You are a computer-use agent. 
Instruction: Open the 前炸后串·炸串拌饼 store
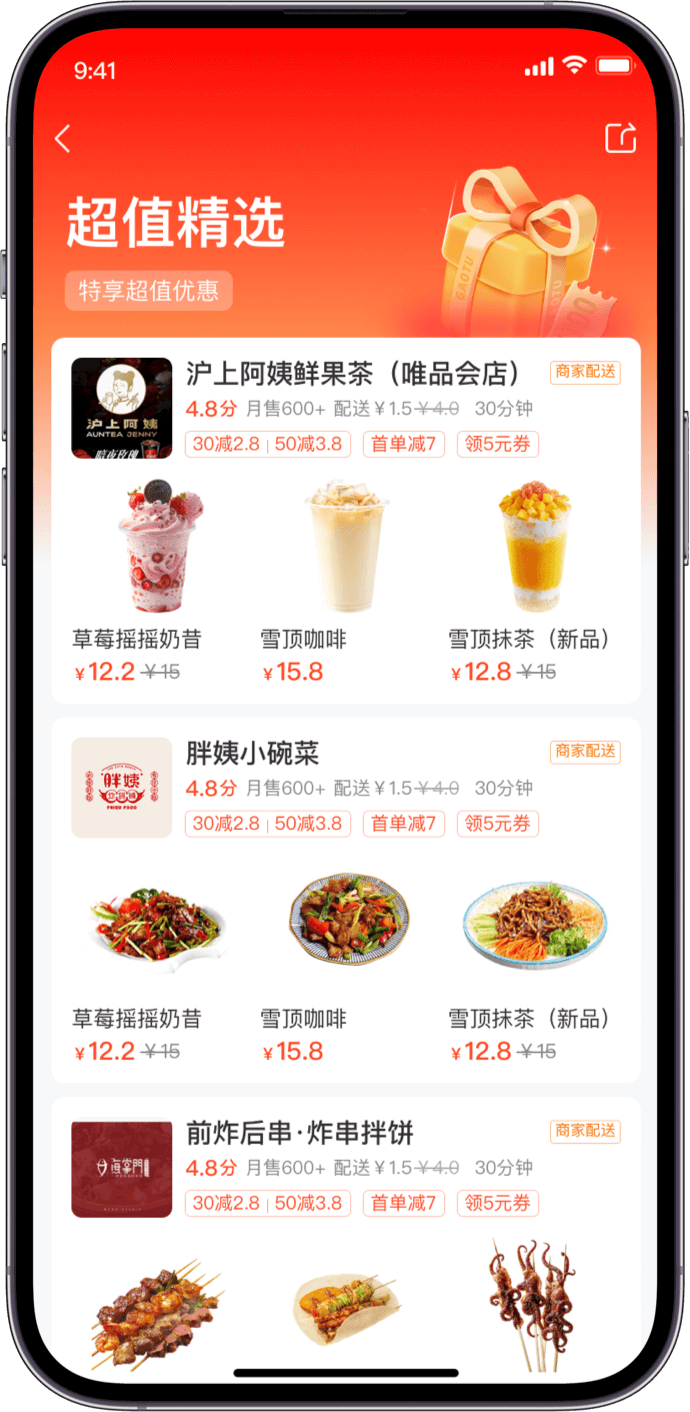pyautogui.click(x=299, y=1133)
